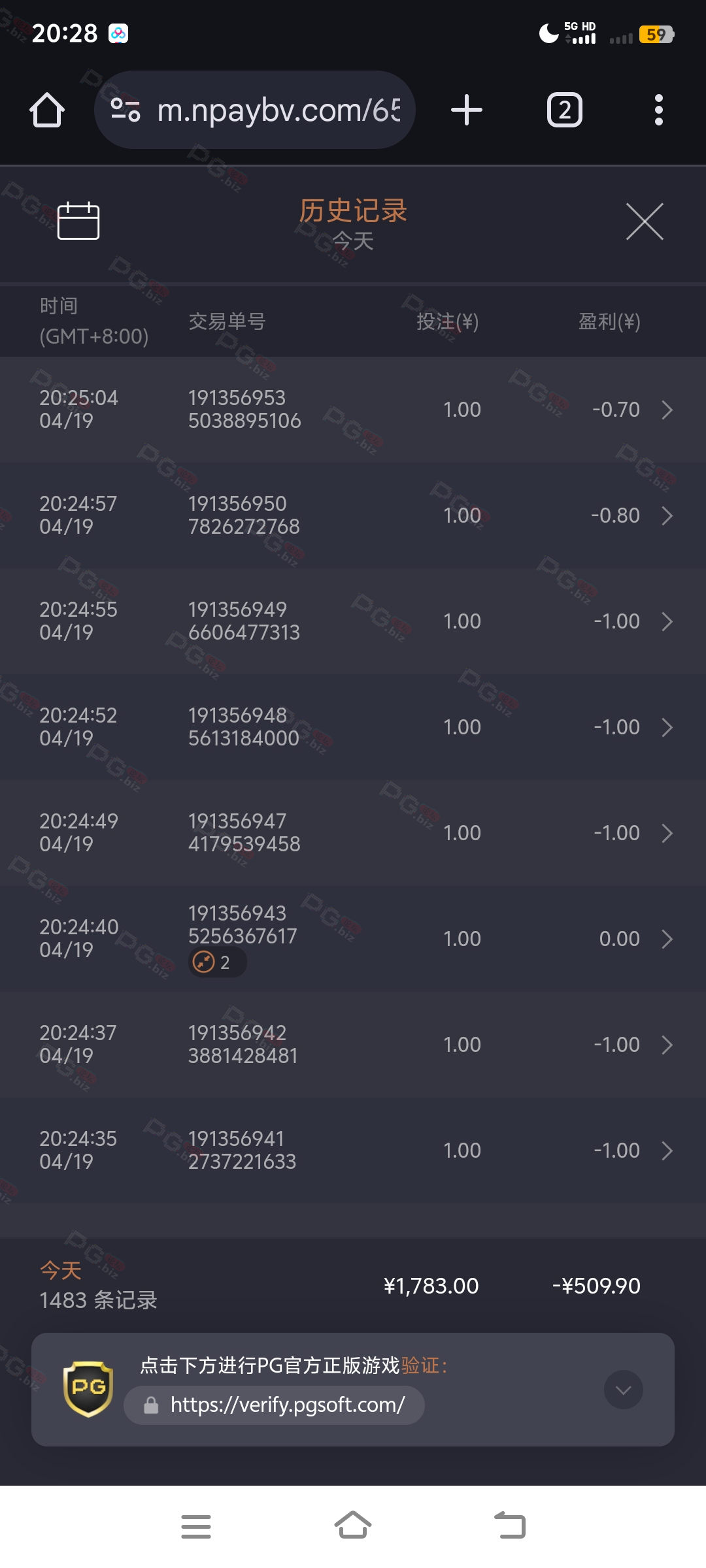The image size is (706, 1568).
Task: Go back with the system navigation button
Action: pos(510,1526)
